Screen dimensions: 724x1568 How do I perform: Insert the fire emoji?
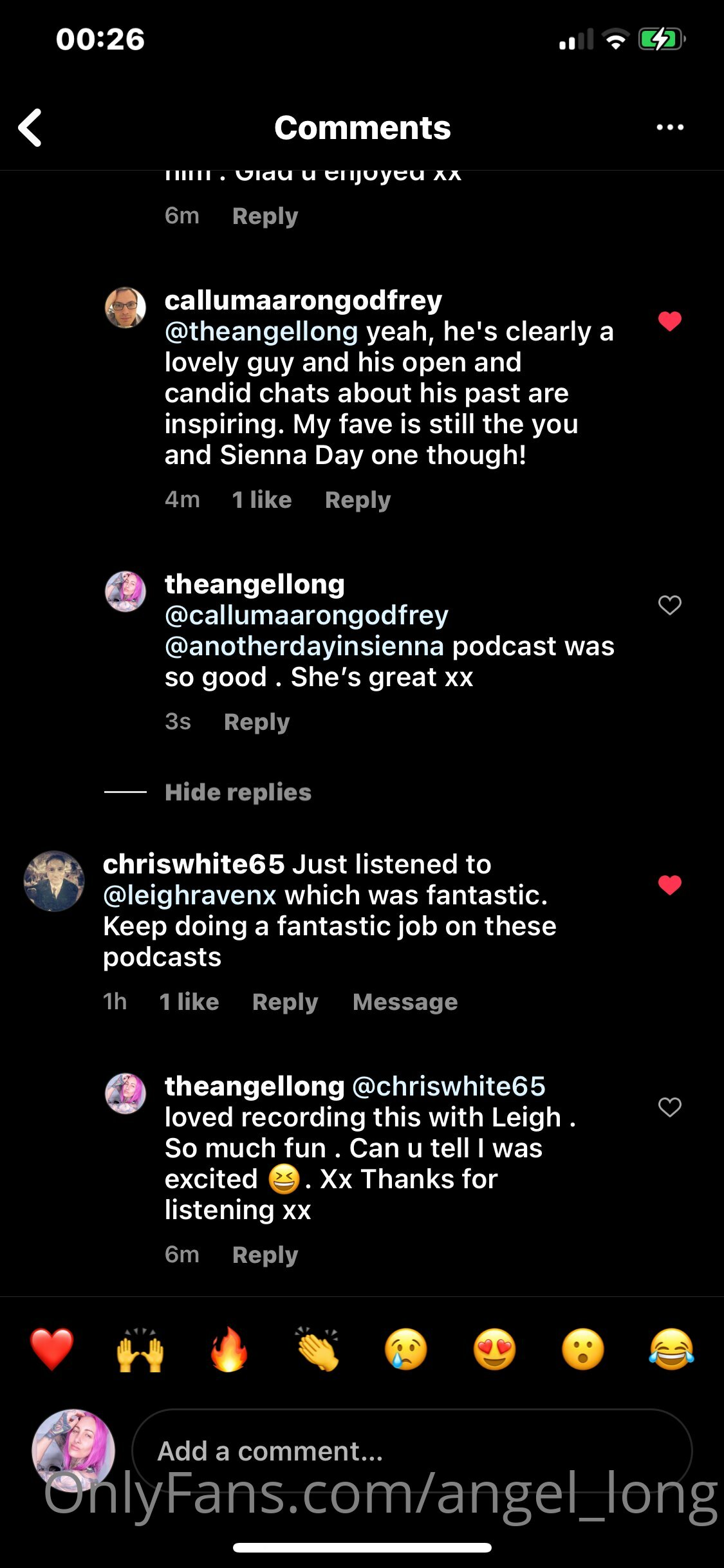pos(229,1349)
